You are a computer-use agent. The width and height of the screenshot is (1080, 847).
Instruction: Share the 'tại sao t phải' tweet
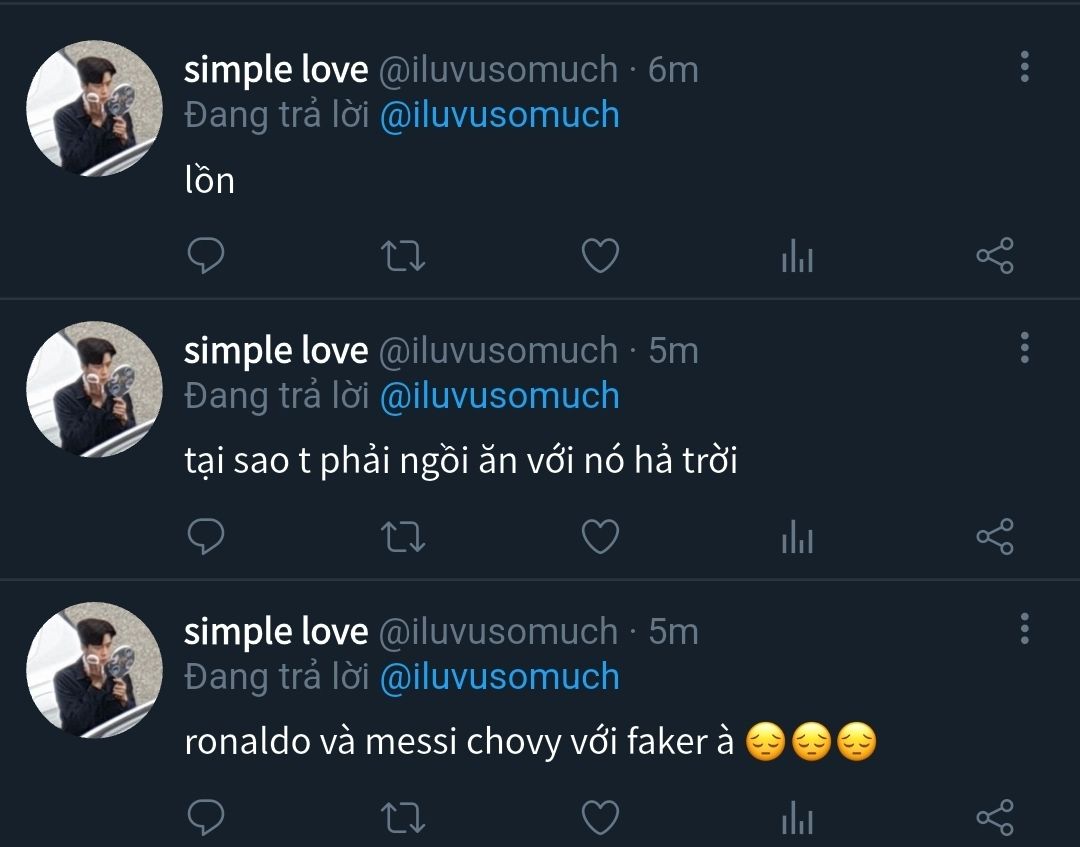[x=994, y=538]
